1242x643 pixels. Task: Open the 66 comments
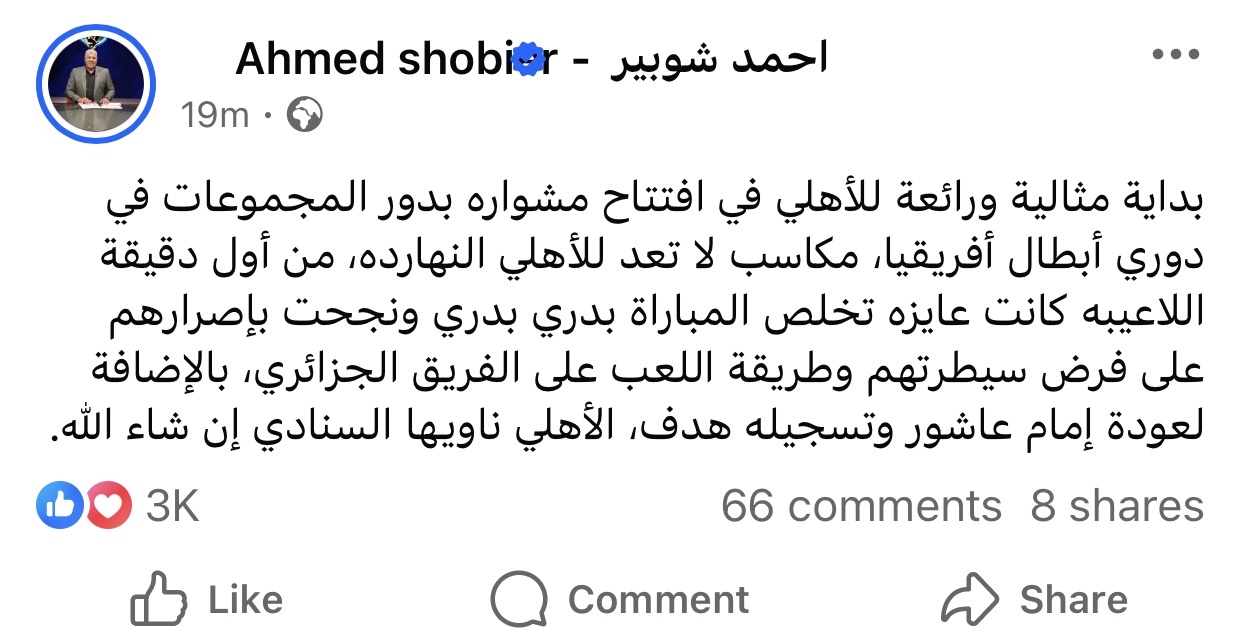[861, 507]
